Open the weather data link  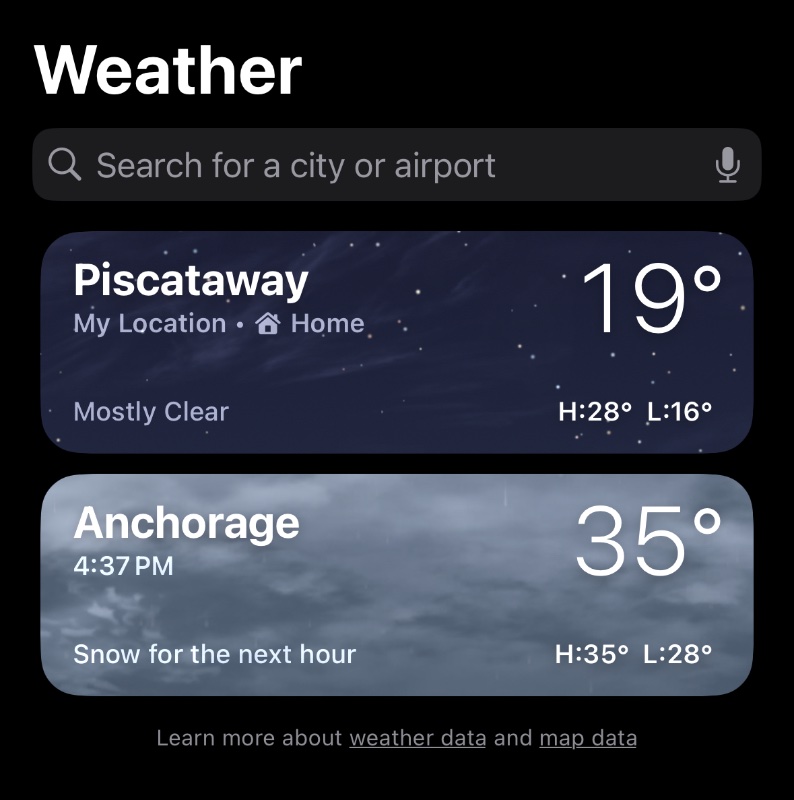[x=417, y=739]
